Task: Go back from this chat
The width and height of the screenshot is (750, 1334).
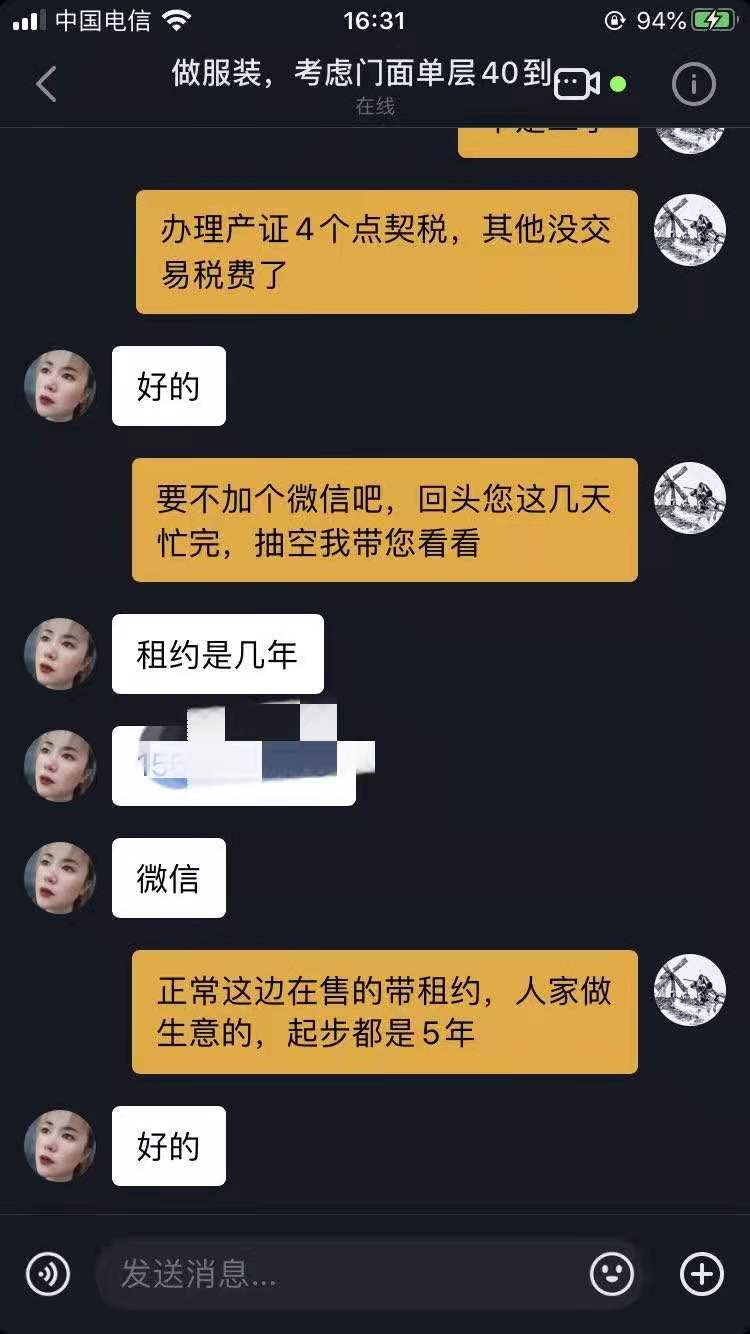Action: pos(46,85)
